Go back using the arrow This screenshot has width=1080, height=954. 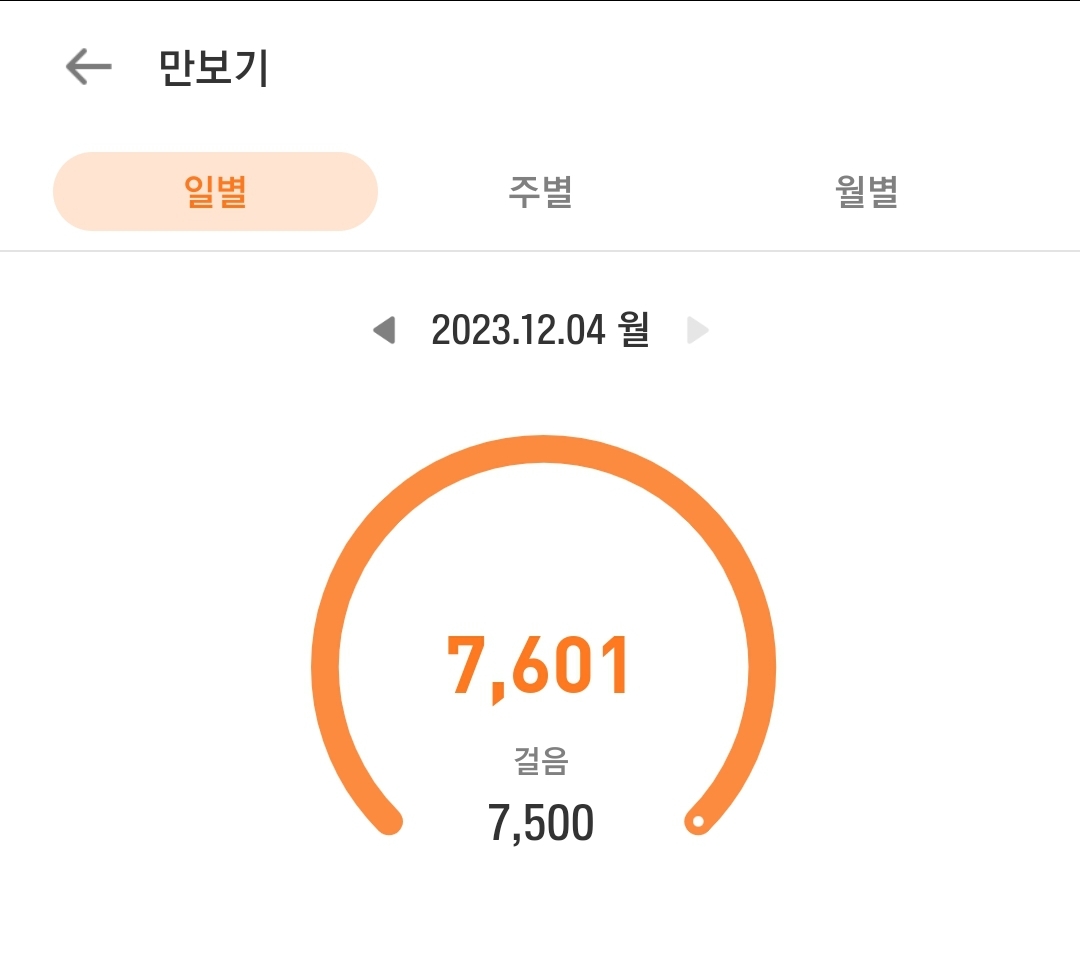pos(88,67)
